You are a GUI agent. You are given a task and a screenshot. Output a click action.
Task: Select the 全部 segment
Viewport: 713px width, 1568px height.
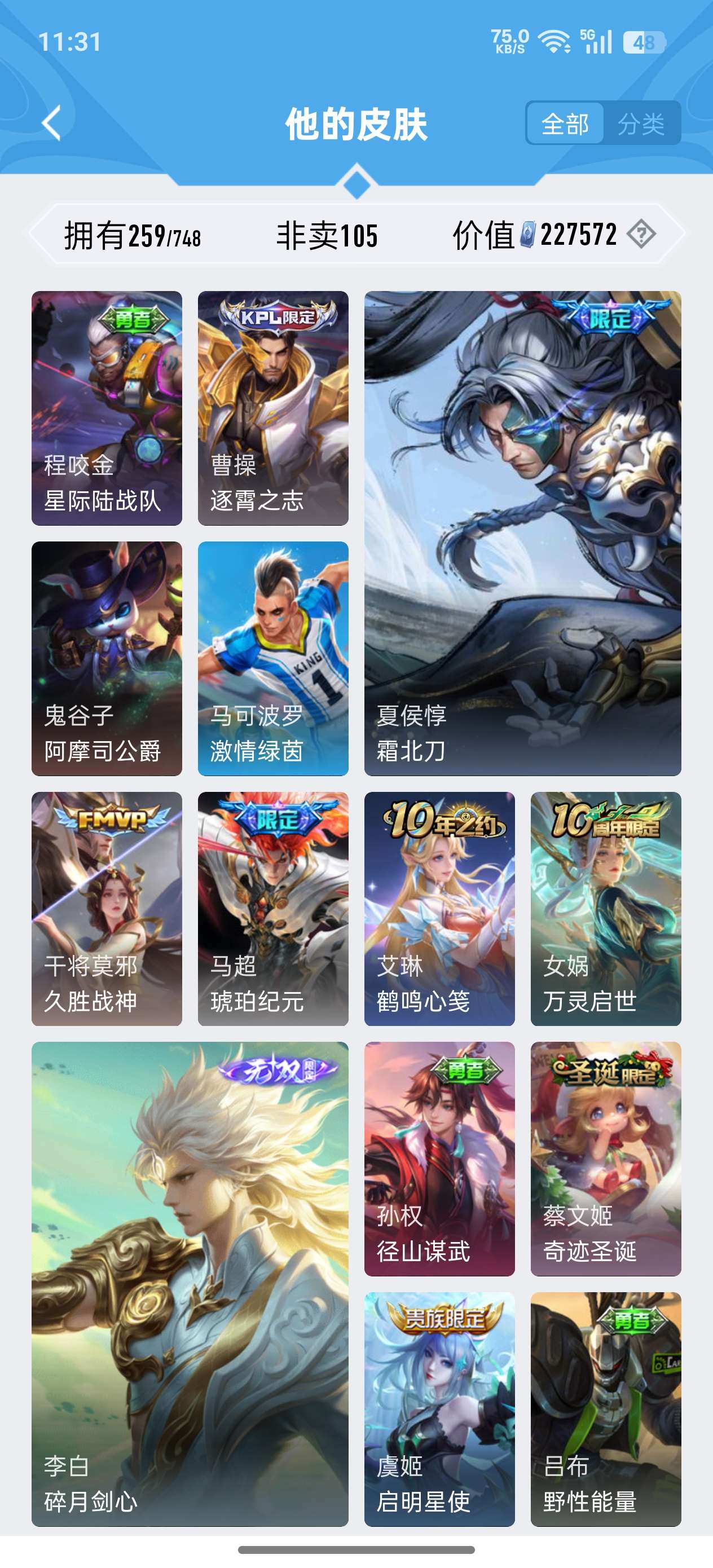click(565, 124)
